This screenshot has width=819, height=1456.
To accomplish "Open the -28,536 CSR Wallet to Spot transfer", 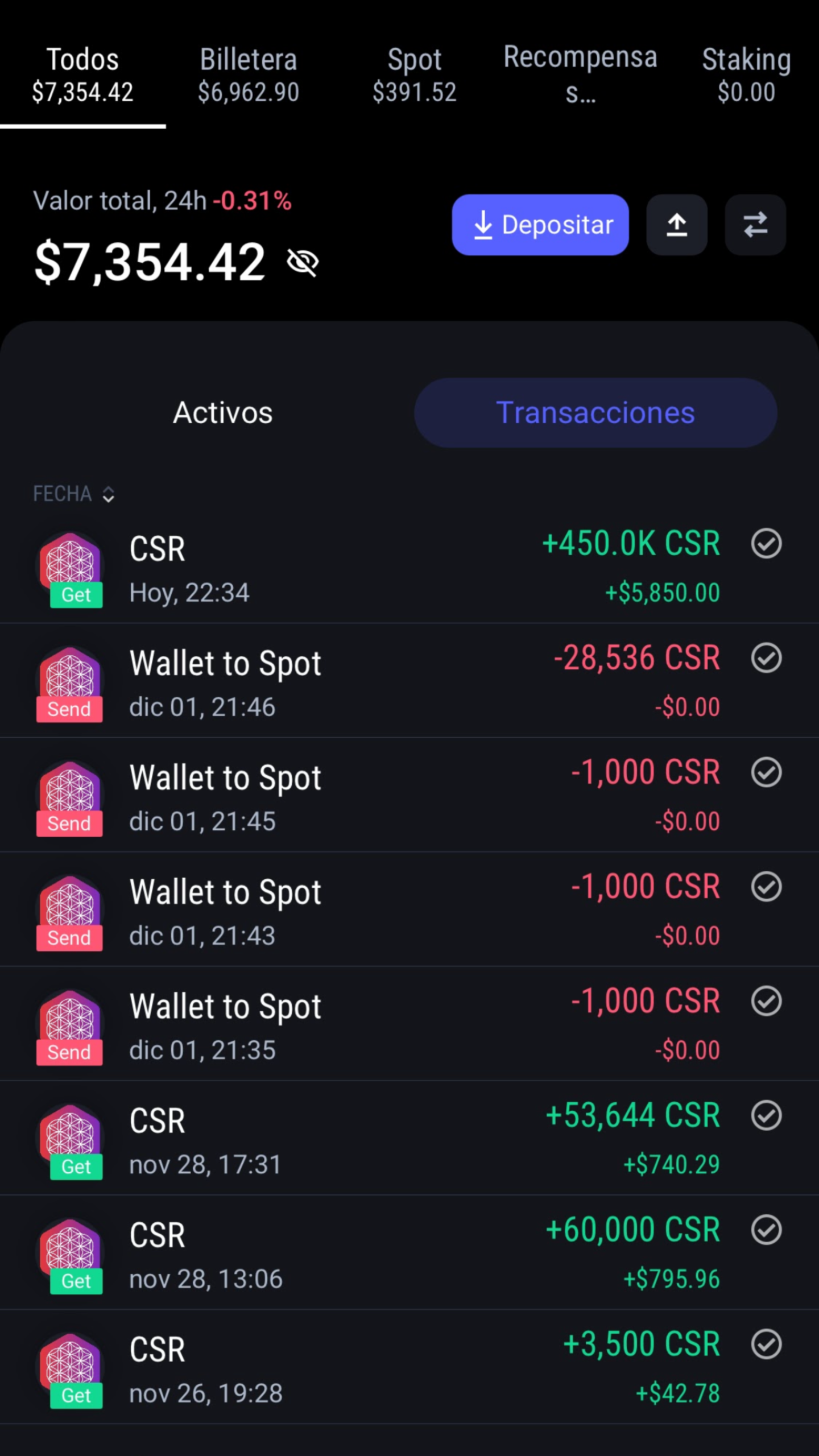I will (x=409, y=682).
